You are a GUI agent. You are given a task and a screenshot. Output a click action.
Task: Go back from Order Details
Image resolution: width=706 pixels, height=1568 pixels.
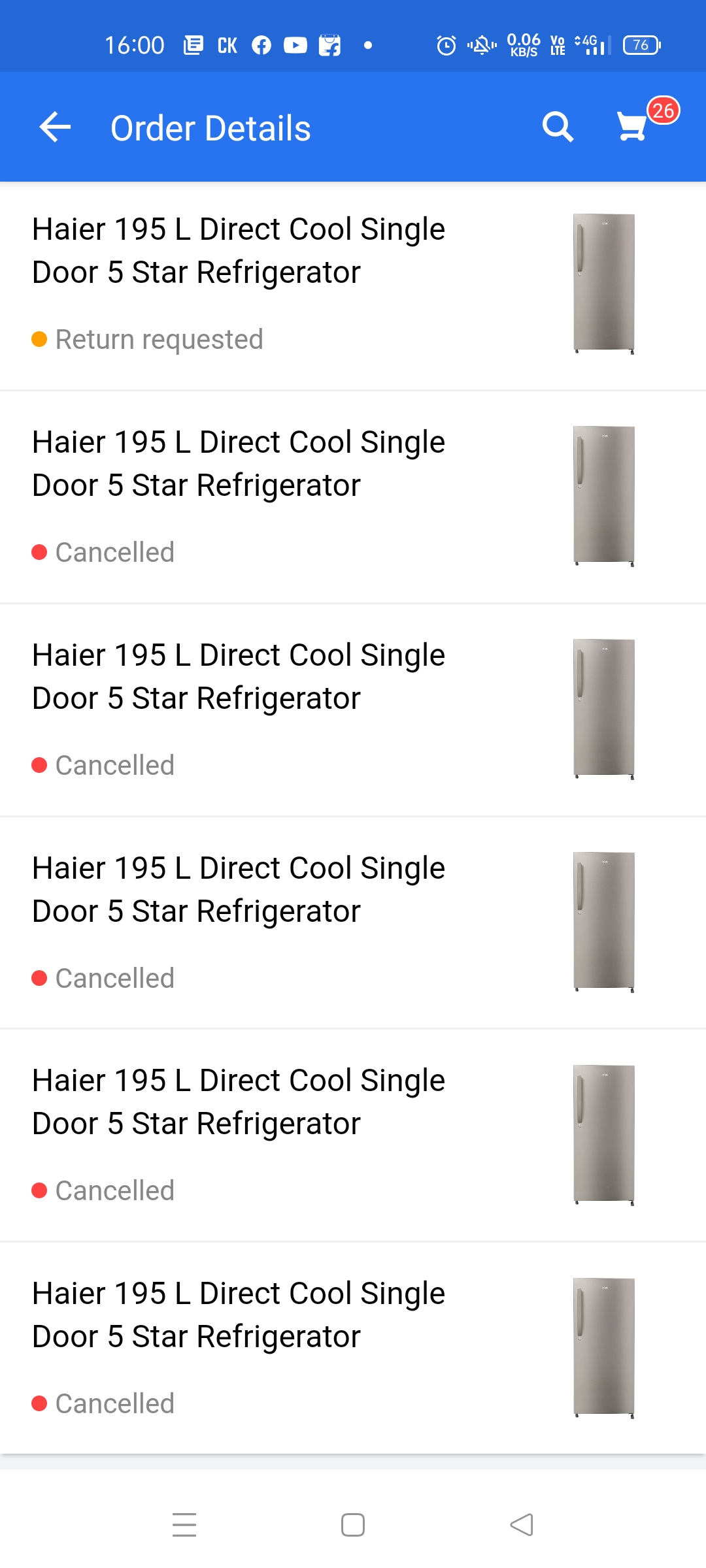click(55, 127)
